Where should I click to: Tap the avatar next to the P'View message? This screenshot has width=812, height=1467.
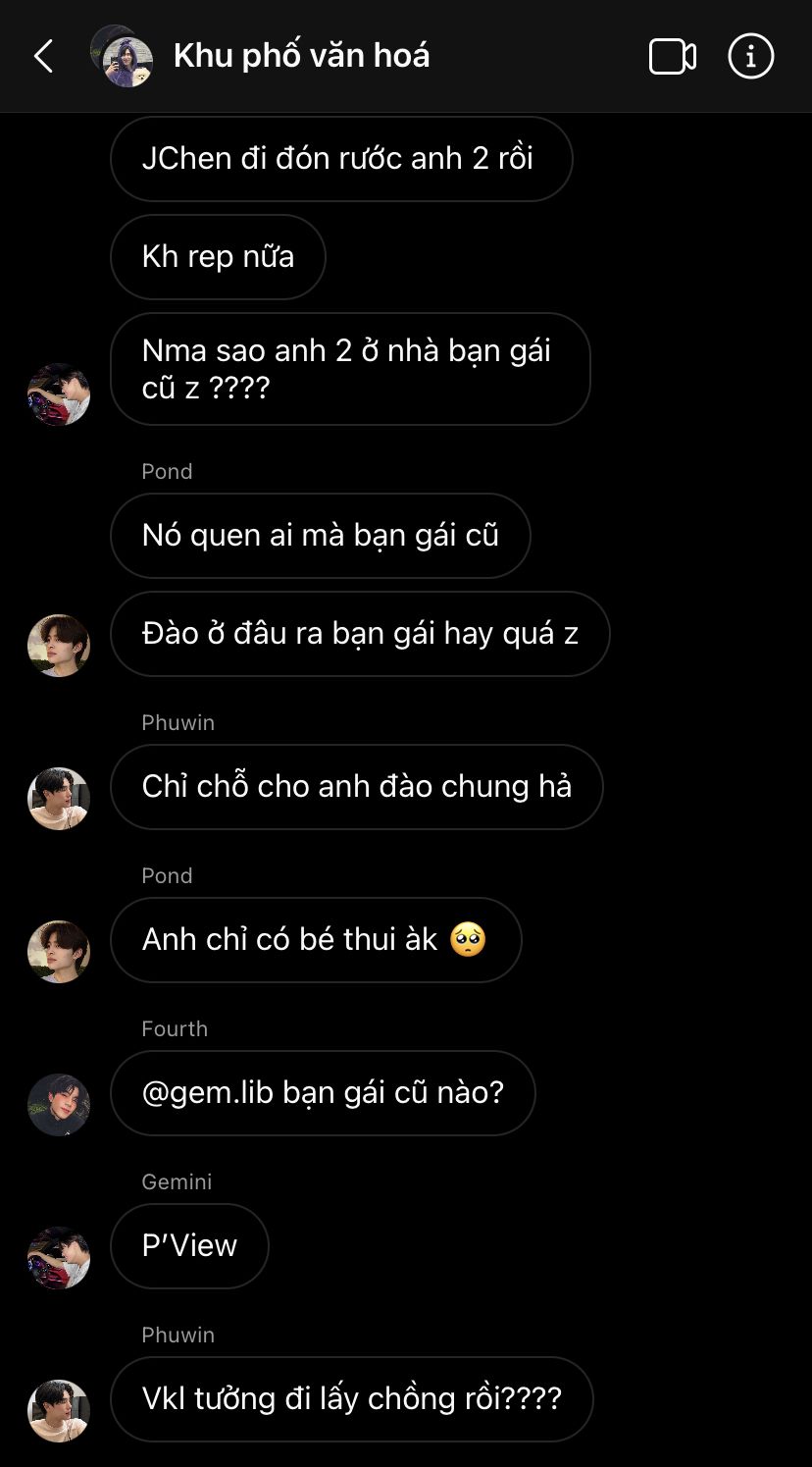pos(59,1257)
